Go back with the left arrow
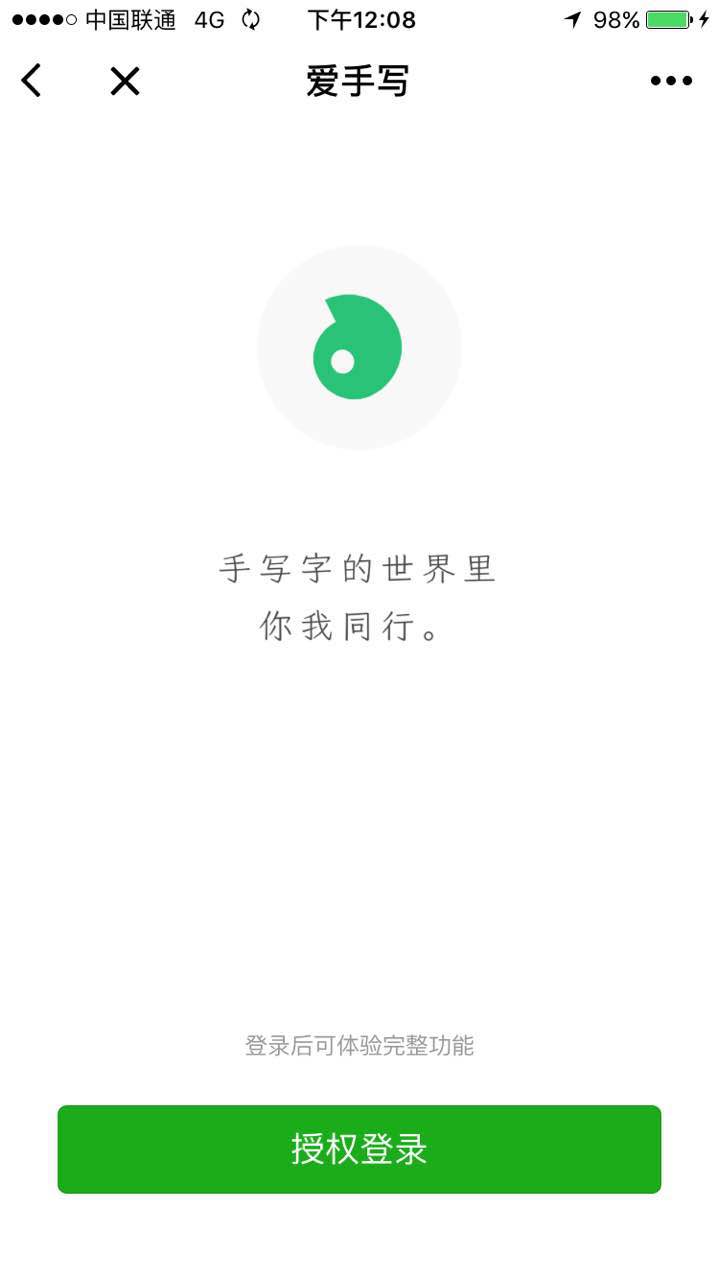Image resolution: width=719 pixels, height=1280 pixels. [32, 81]
